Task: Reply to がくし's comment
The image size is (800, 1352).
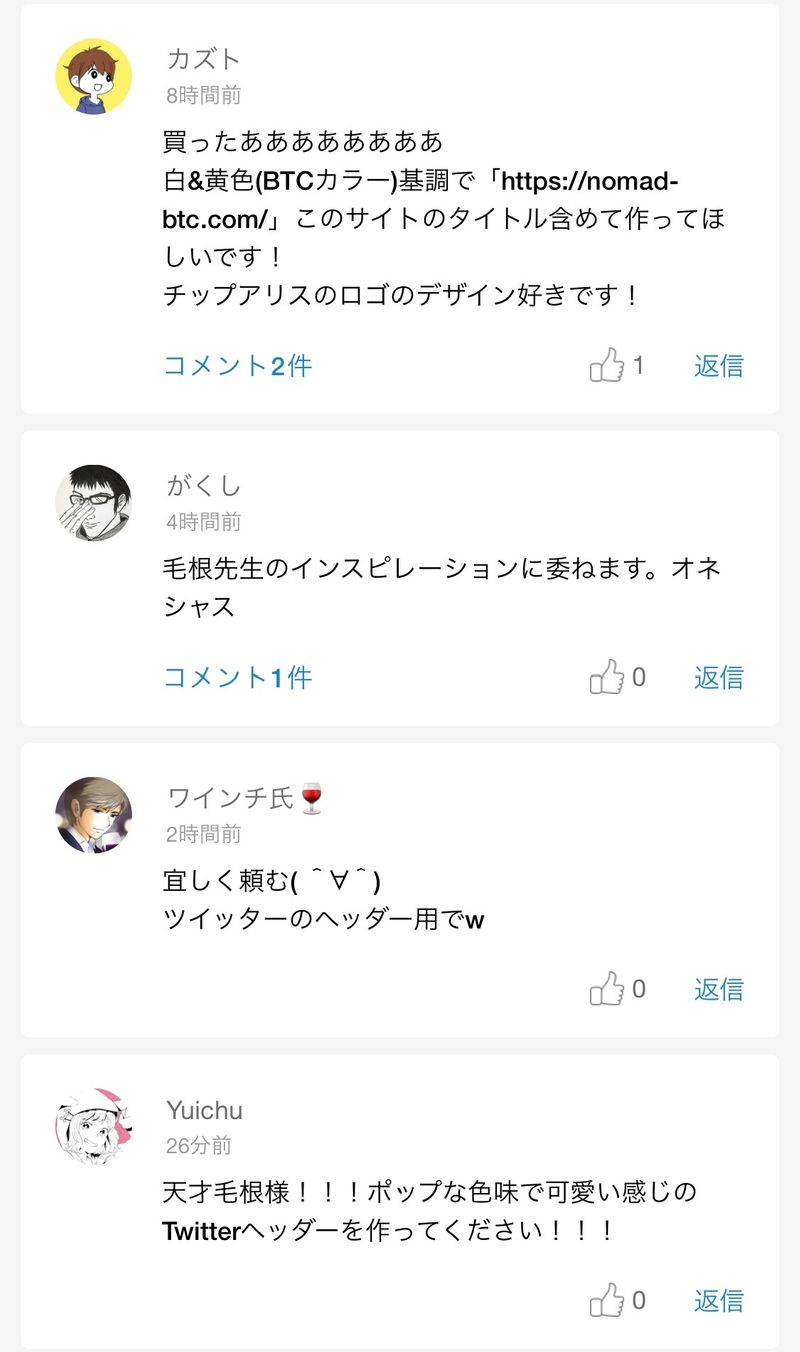Action: [718, 678]
